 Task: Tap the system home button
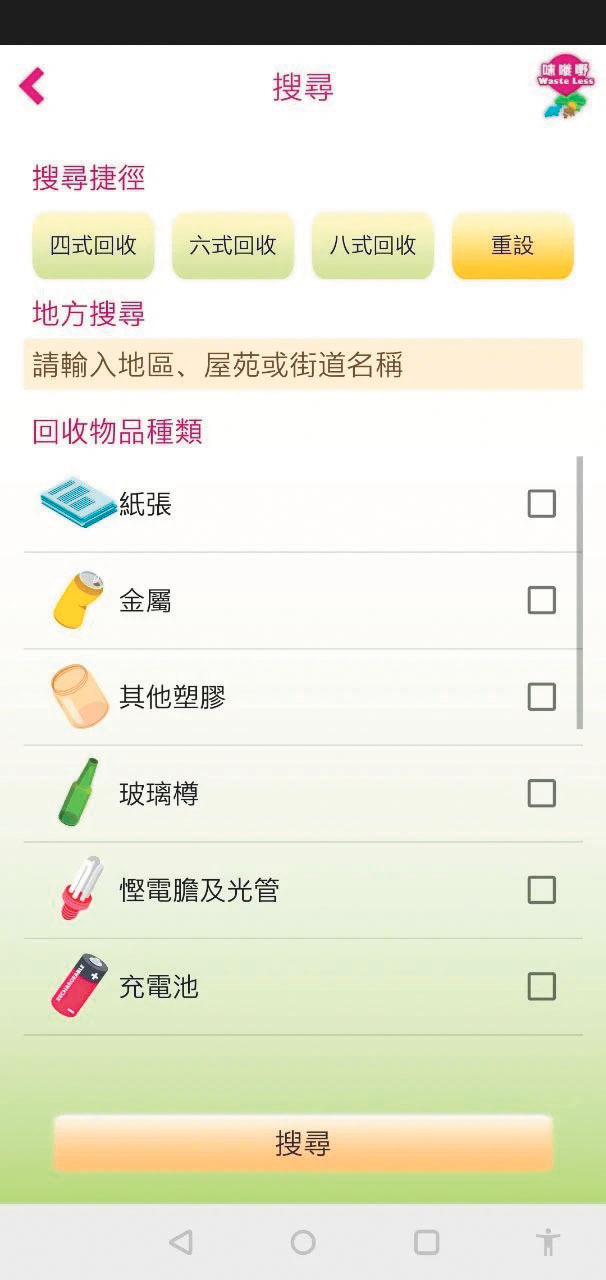(x=303, y=1242)
